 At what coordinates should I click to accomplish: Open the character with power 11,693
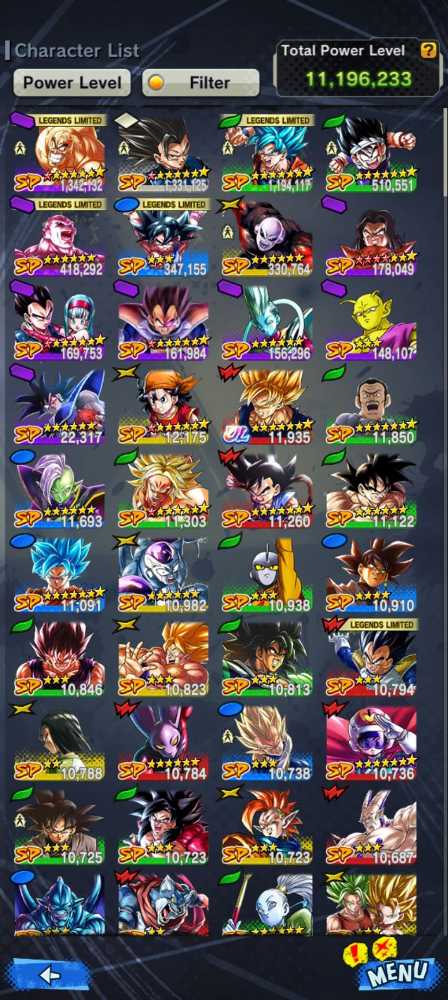[59, 490]
